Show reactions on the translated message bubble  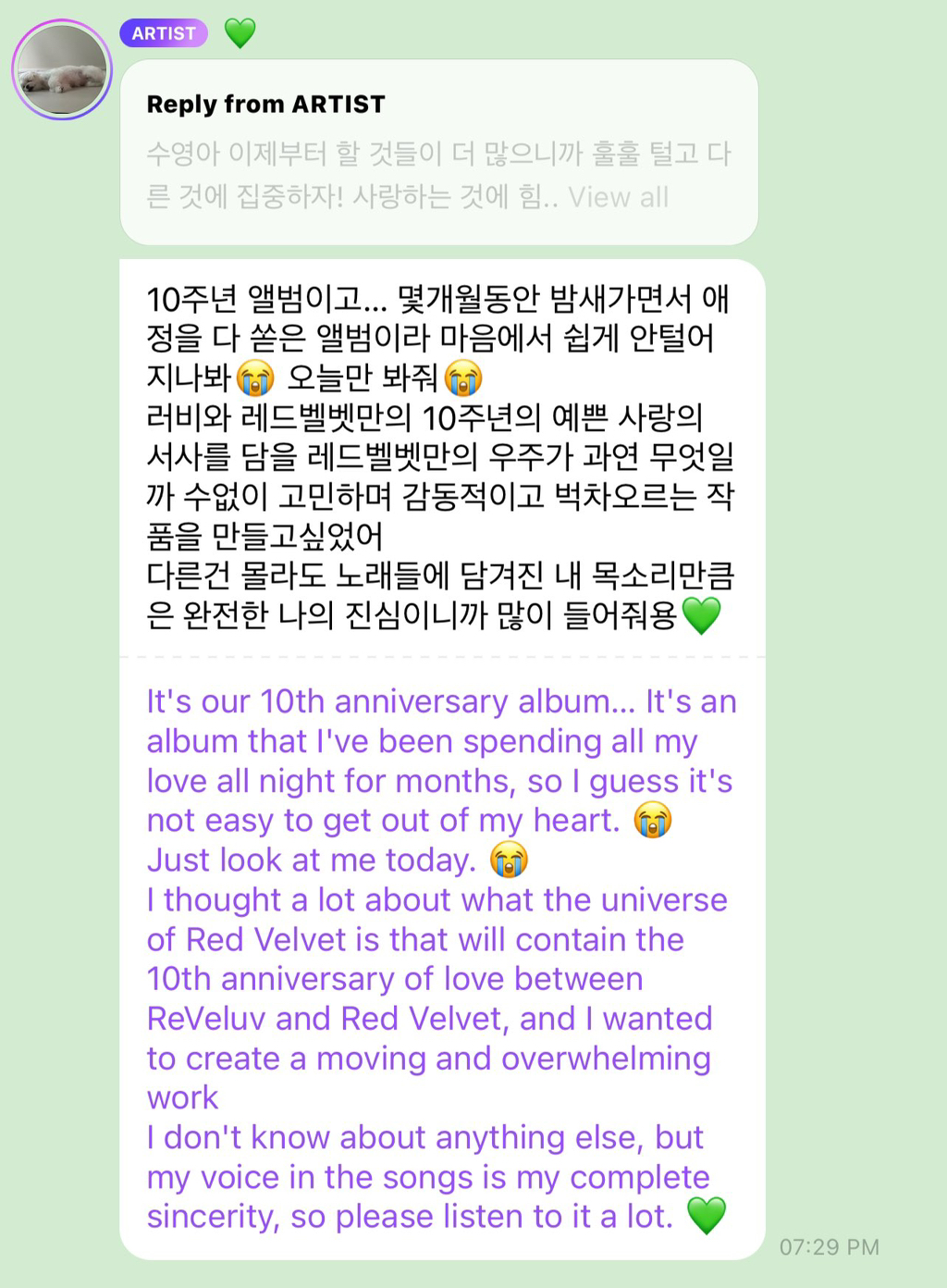pyautogui.click(x=442, y=958)
